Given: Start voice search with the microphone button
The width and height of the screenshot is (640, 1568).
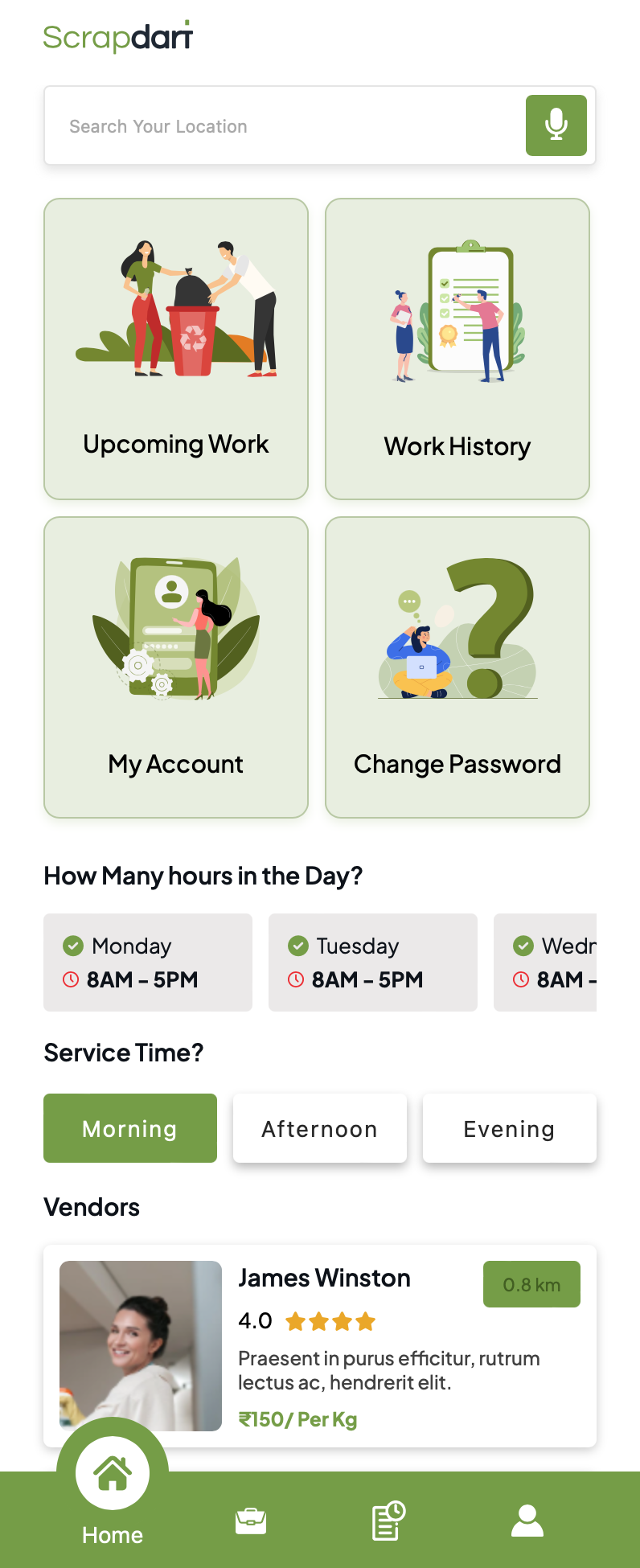Looking at the screenshot, I should coord(556,125).
